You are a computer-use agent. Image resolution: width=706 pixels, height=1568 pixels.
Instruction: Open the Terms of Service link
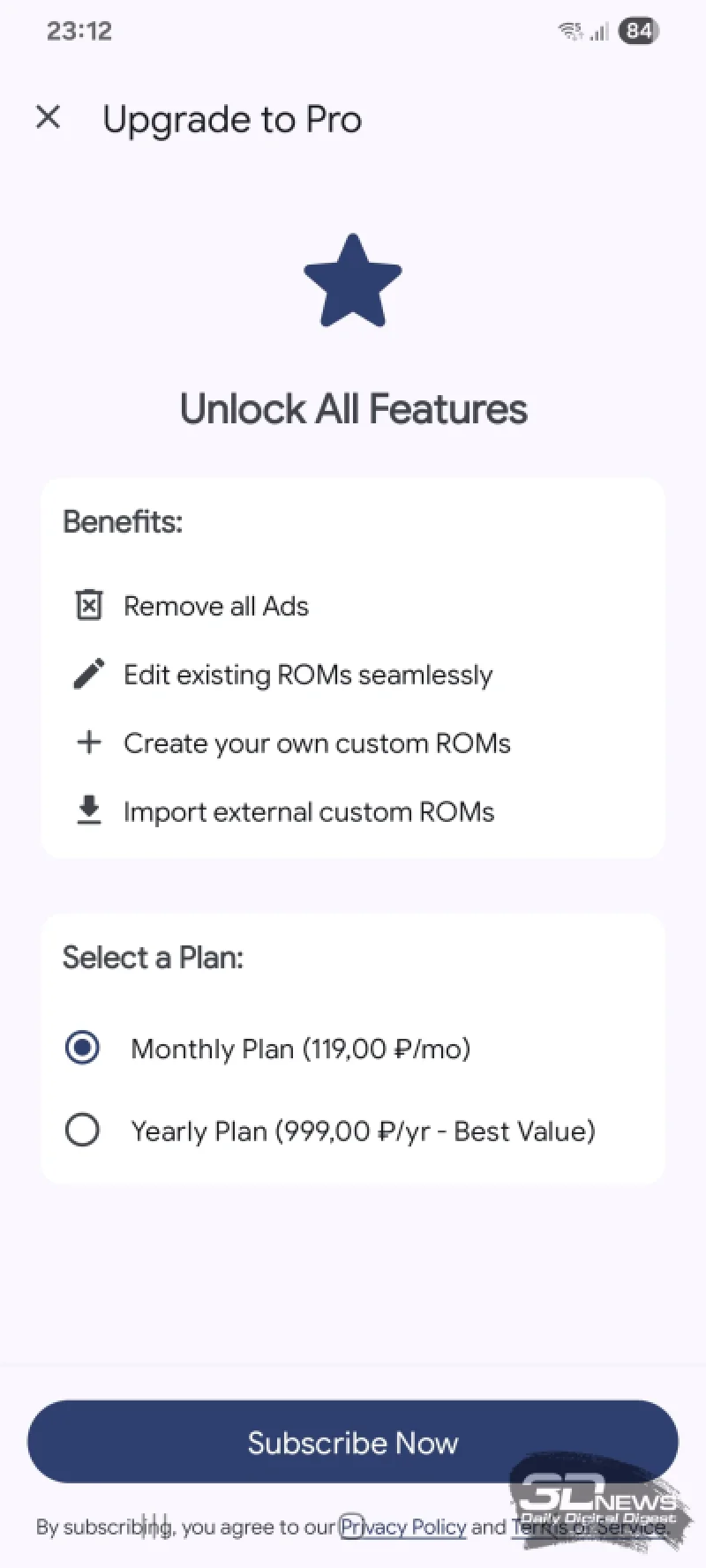pos(589,1527)
